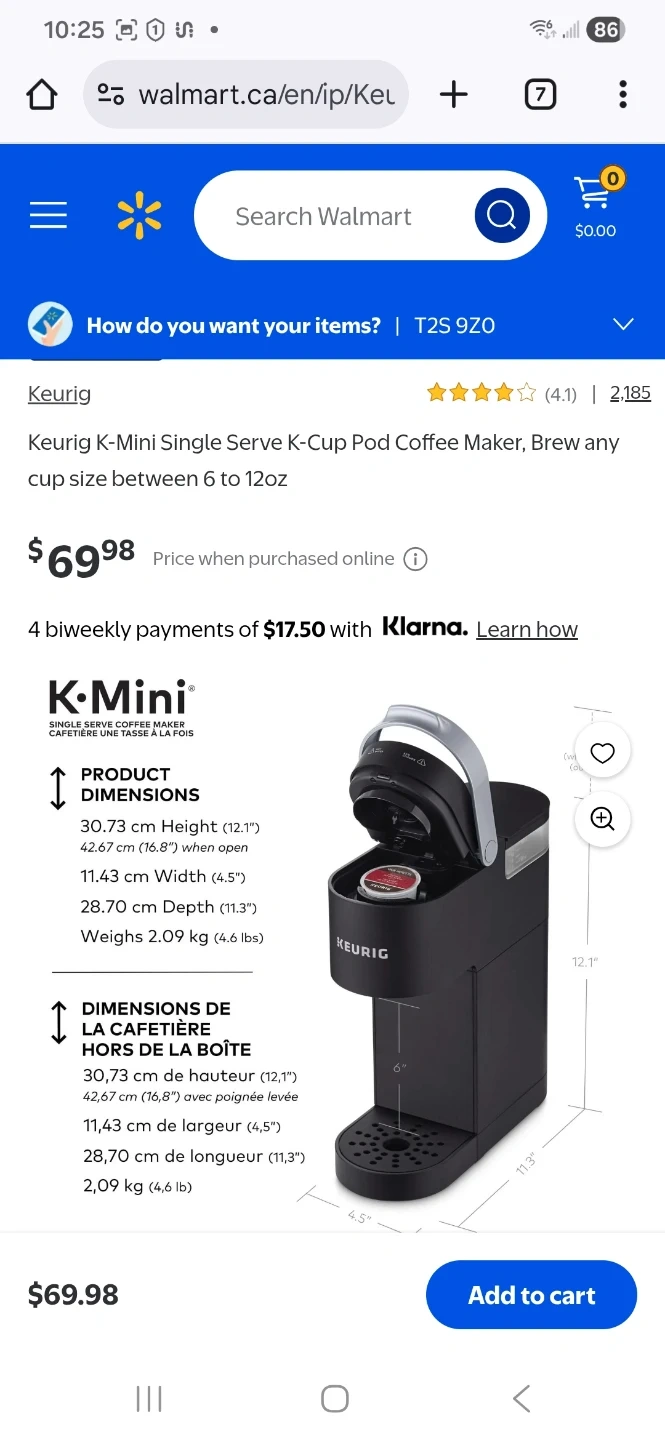Go to the browser home page

pyautogui.click(x=42, y=95)
